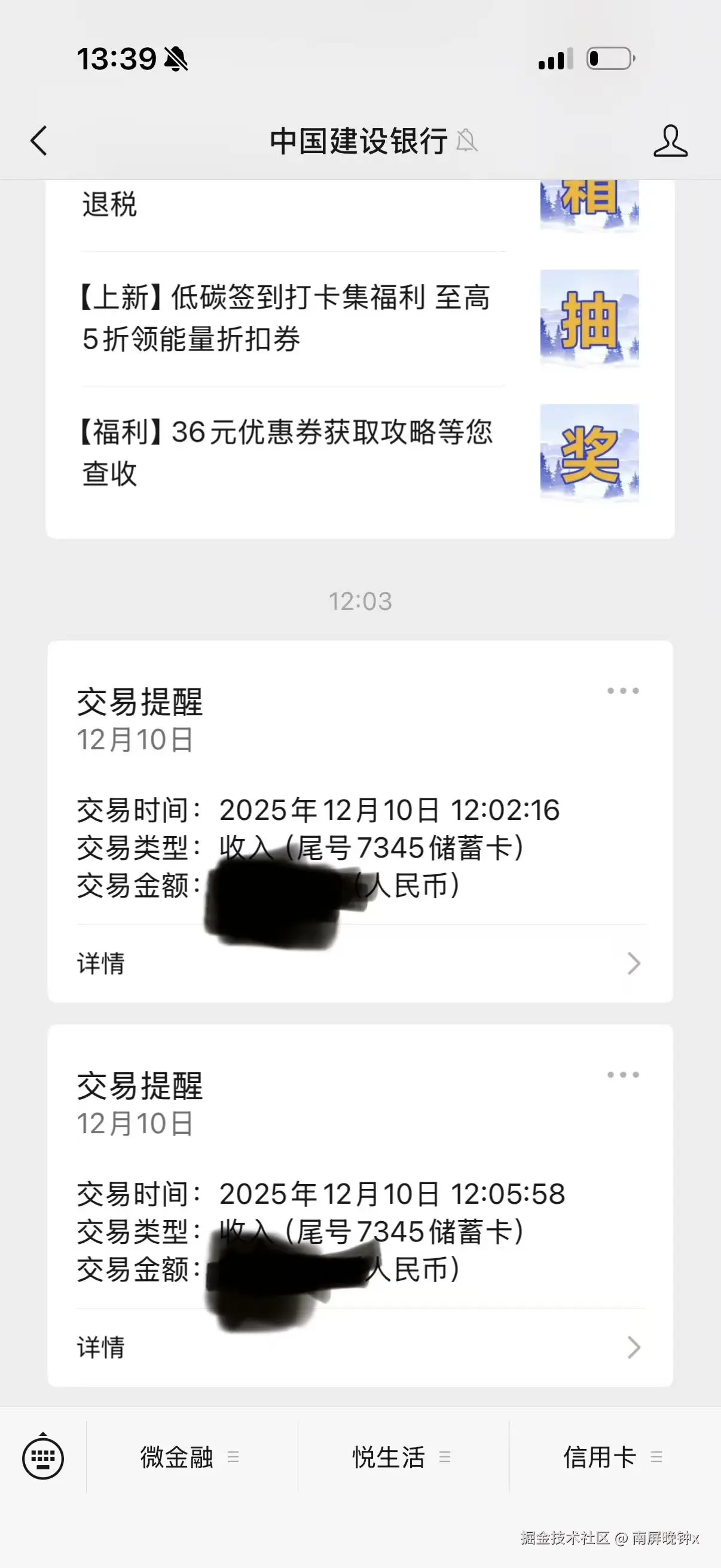Expand the 悦生活 bottom menu
The width and height of the screenshot is (721, 1568).
445,1457
